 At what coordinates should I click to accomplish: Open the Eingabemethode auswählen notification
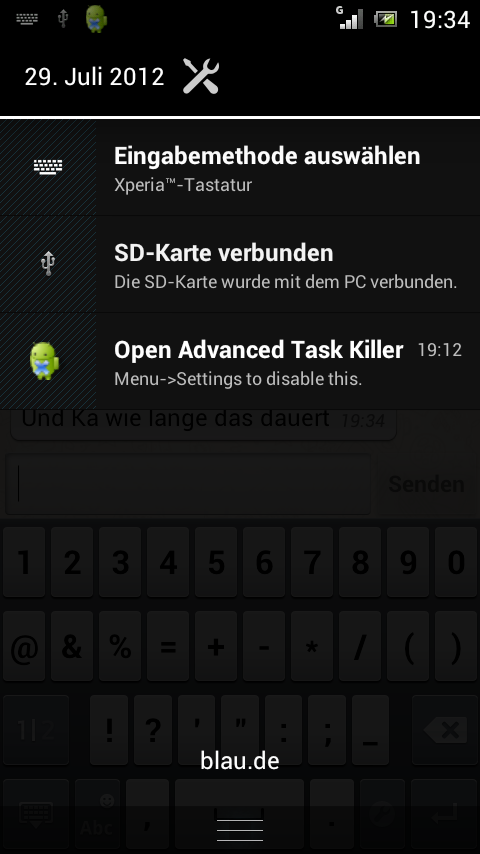coord(240,167)
